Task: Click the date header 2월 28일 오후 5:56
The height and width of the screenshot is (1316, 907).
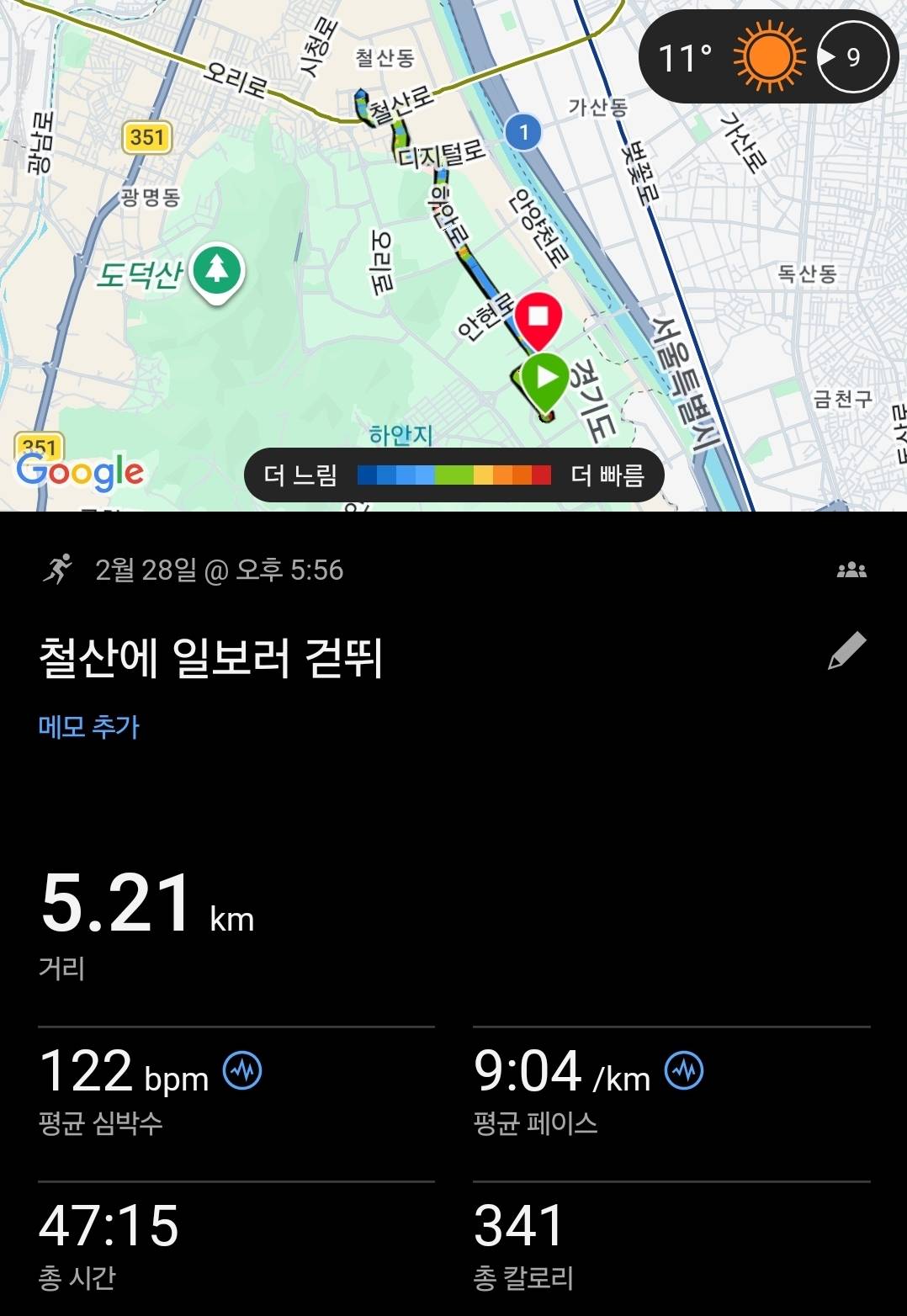Action: pos(220,570)
